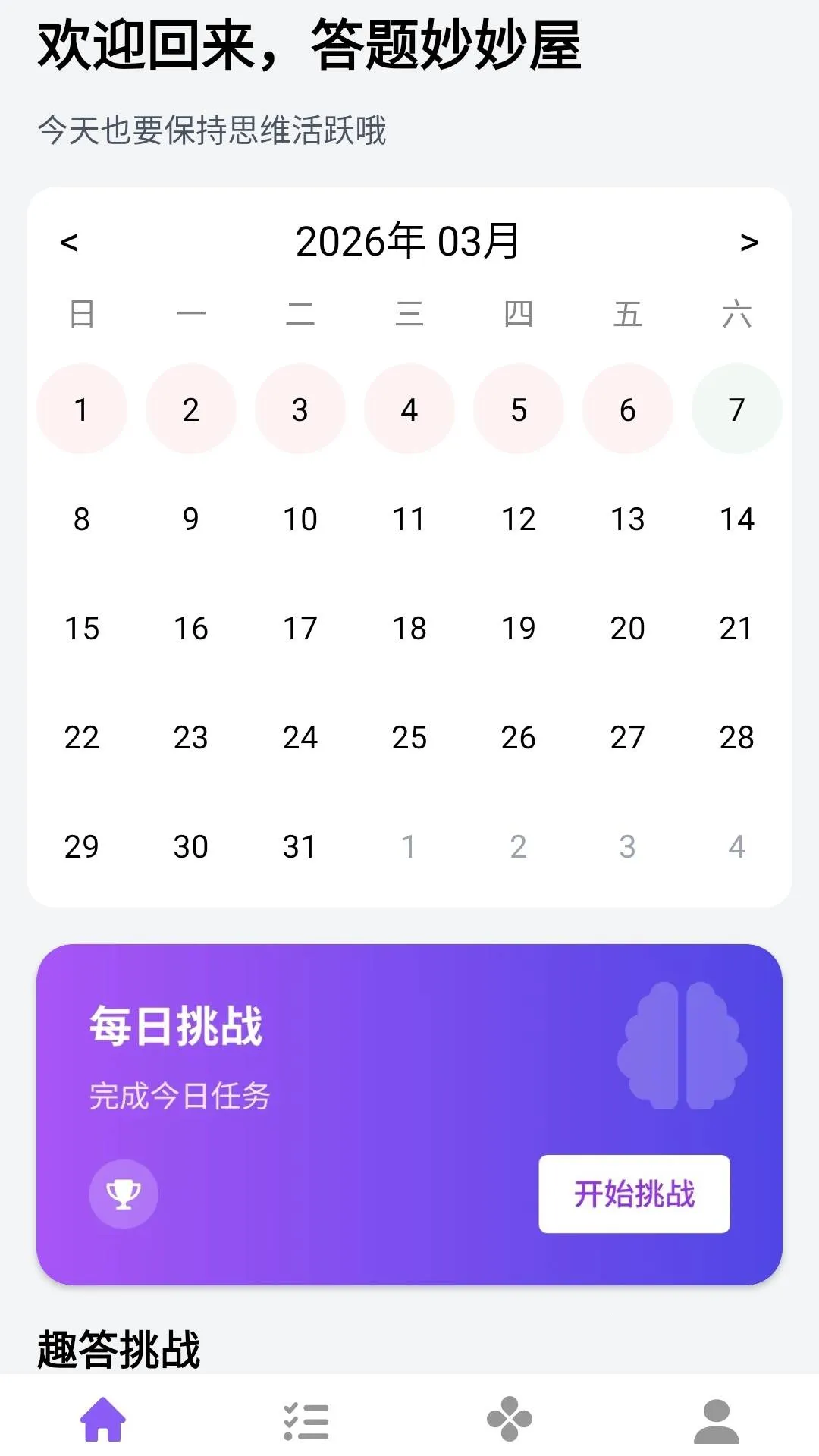Go to the profile tab
This screenshot has height=1456, width=819.
point(716,1420)
